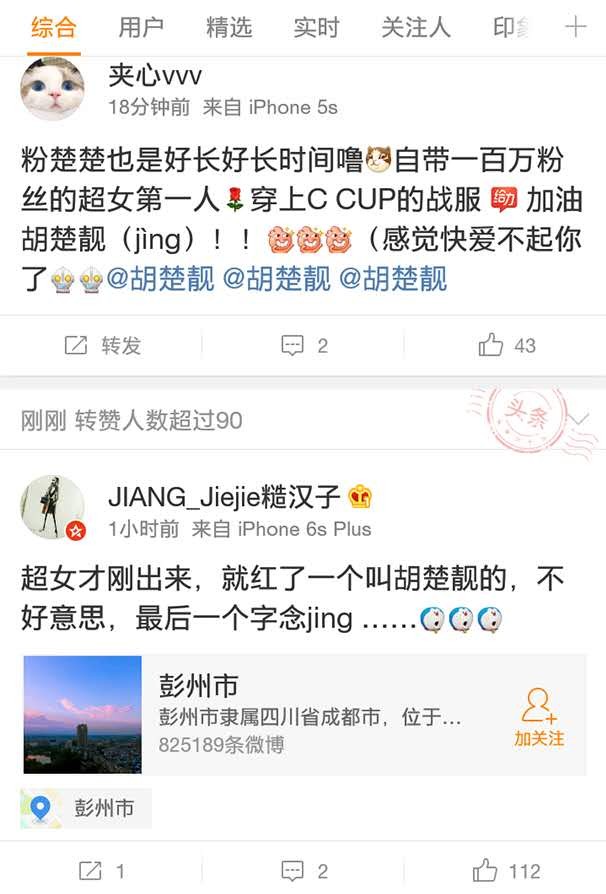Switch to the 精选 tab
Screen dimensions: 606x894
coord(229,27)
